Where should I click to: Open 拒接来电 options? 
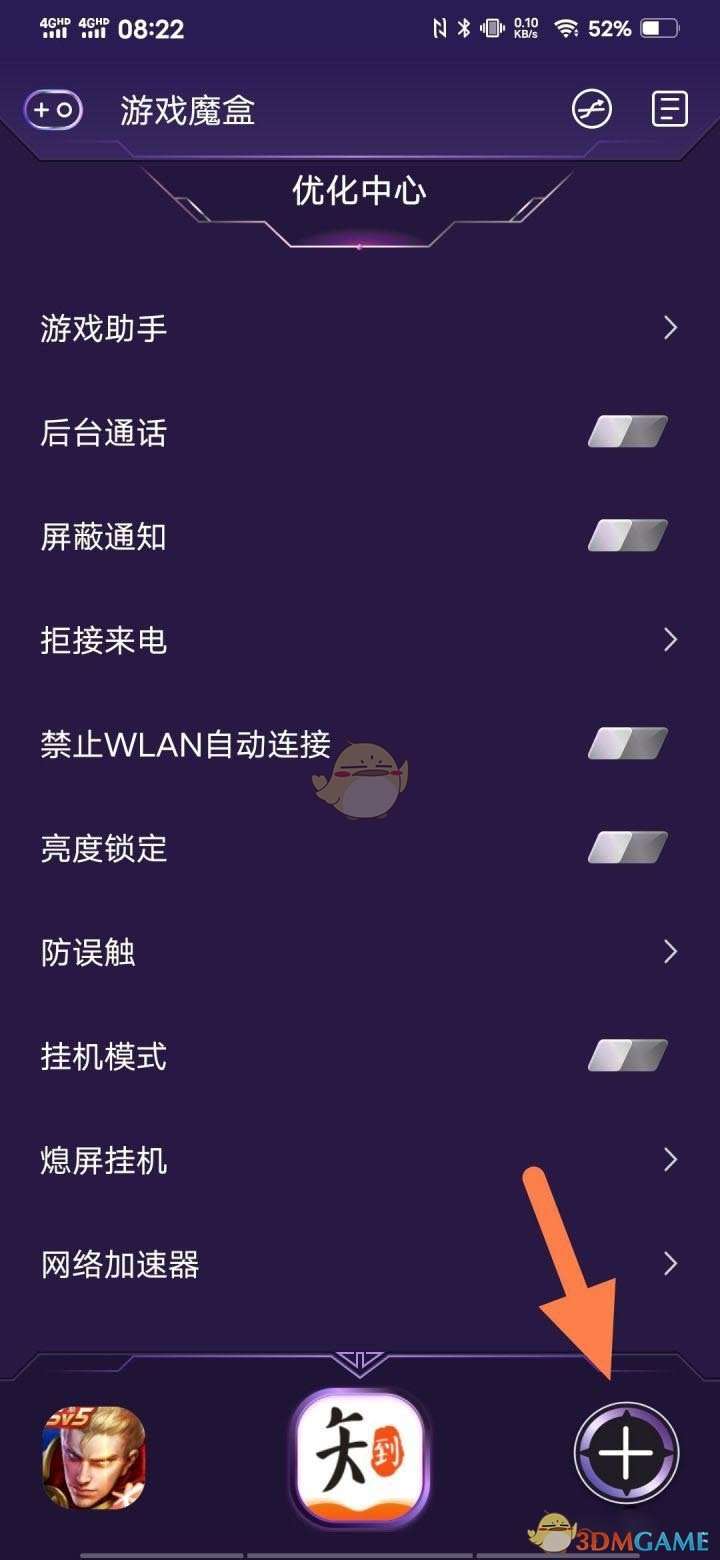(x=360, y=640)
